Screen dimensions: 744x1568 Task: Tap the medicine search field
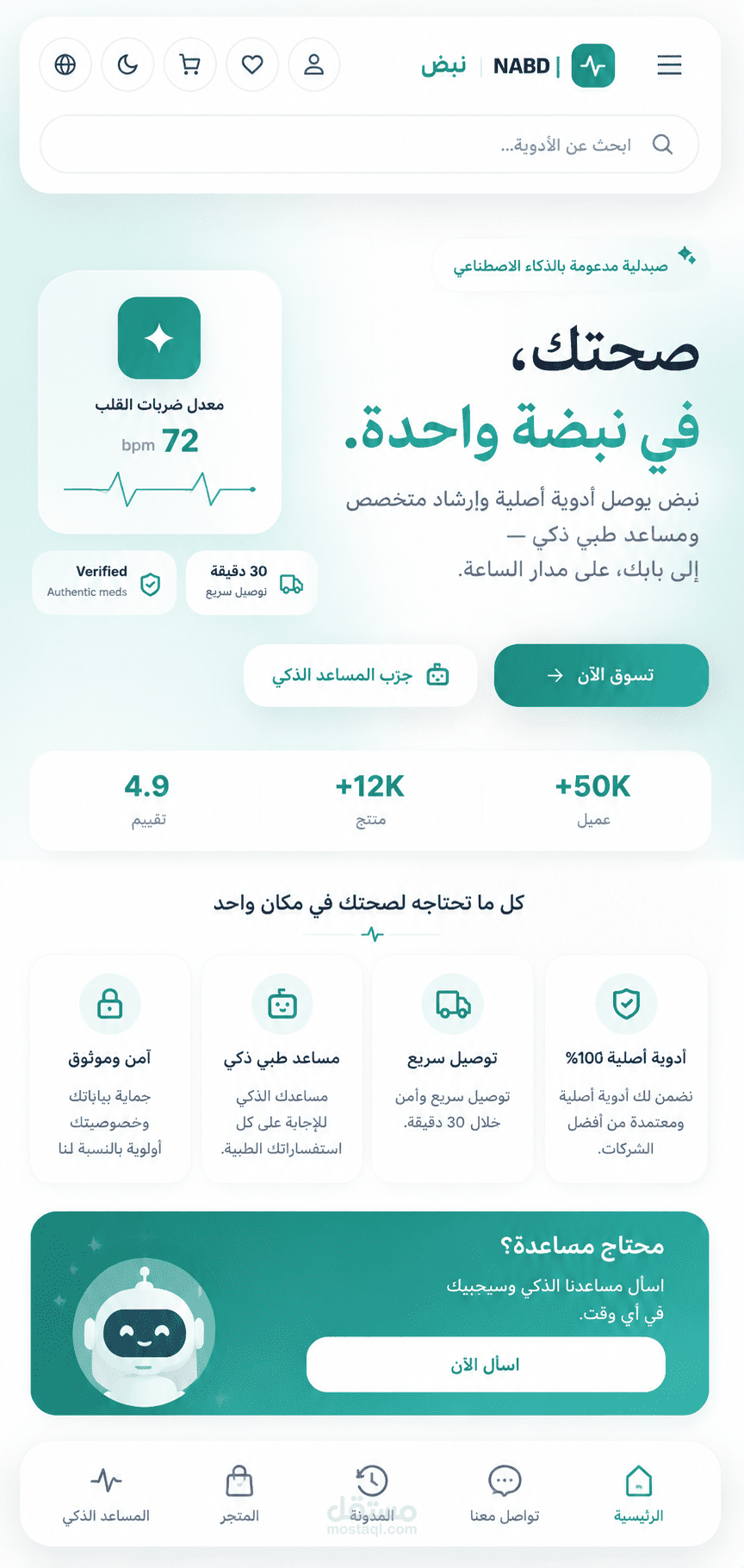369,145
